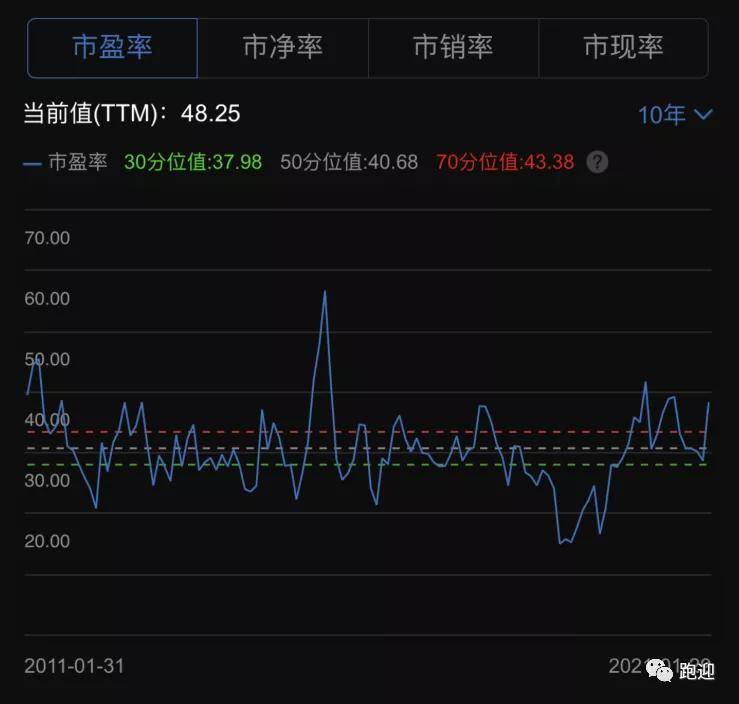
Task: Show the 市盈率 tab
Action: pyautogui.click(x=112, y=47)
